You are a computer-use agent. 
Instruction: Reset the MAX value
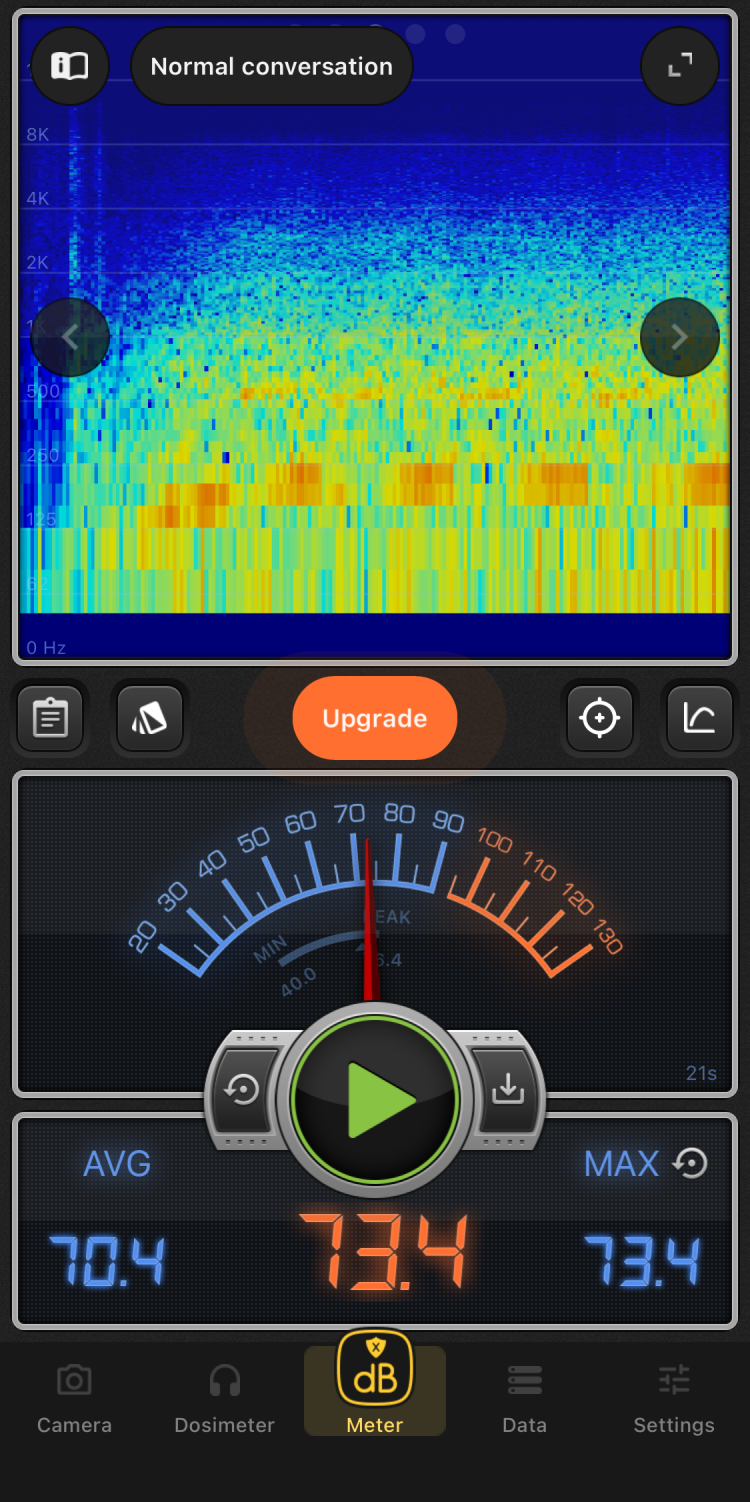point(691,1163)
